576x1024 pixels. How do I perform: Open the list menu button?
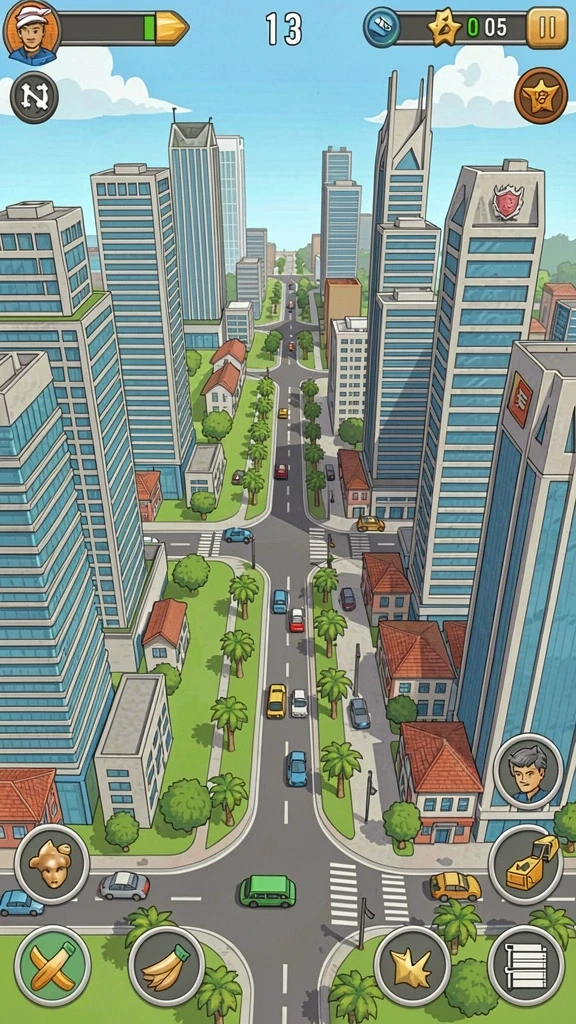click(x=526, y=965)
